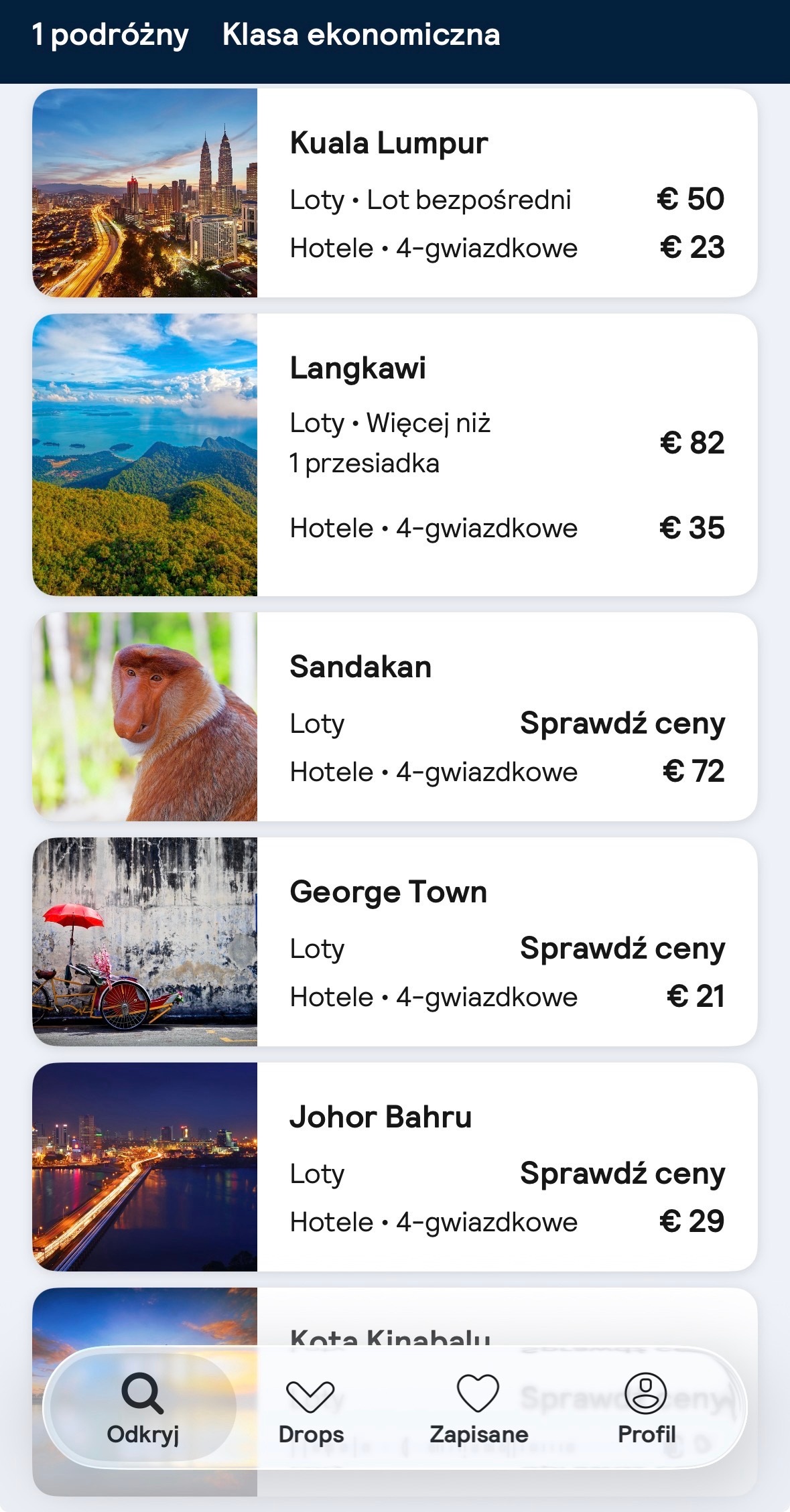Open the Kuala Lumpur destination card
The image size is (790, 1512).
pos(395,193)
